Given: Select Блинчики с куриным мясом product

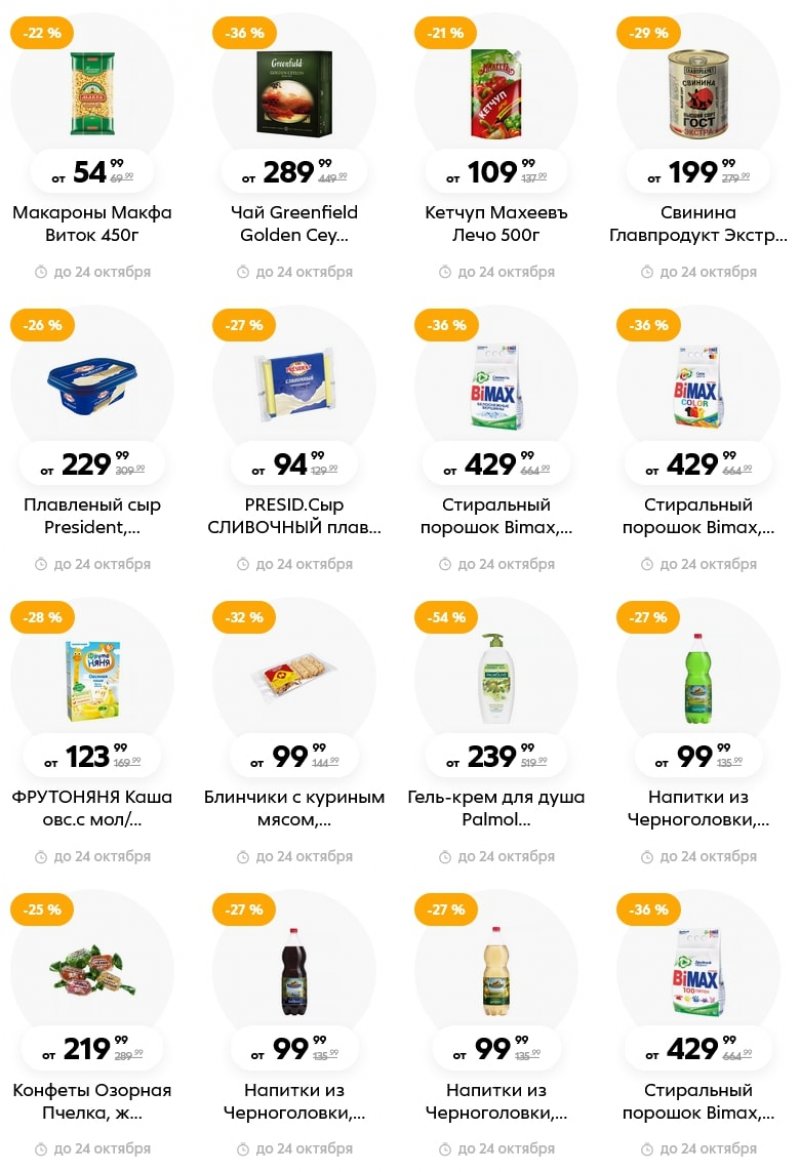Looking at the screenshot, I should pos(294,808).
